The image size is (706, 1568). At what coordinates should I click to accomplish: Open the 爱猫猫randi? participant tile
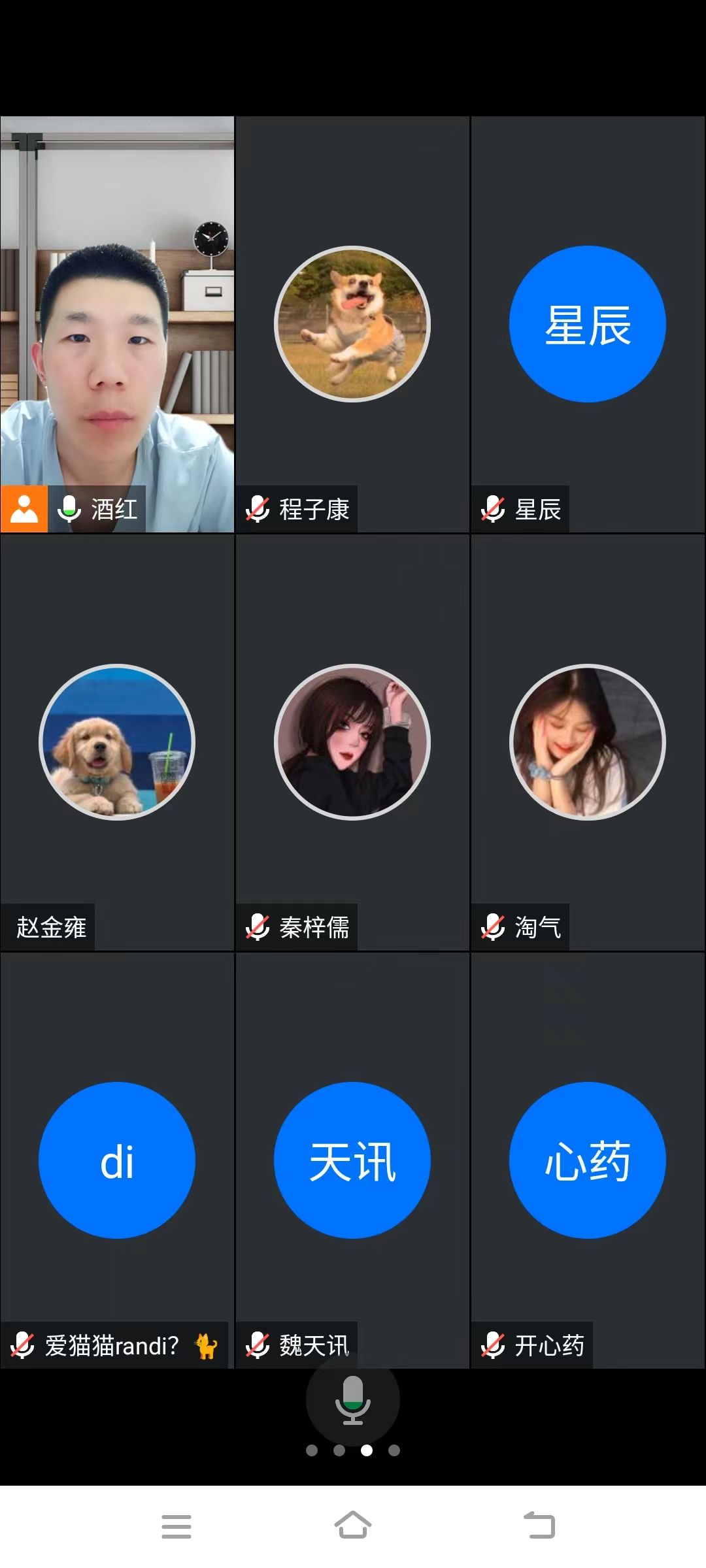118,1160
